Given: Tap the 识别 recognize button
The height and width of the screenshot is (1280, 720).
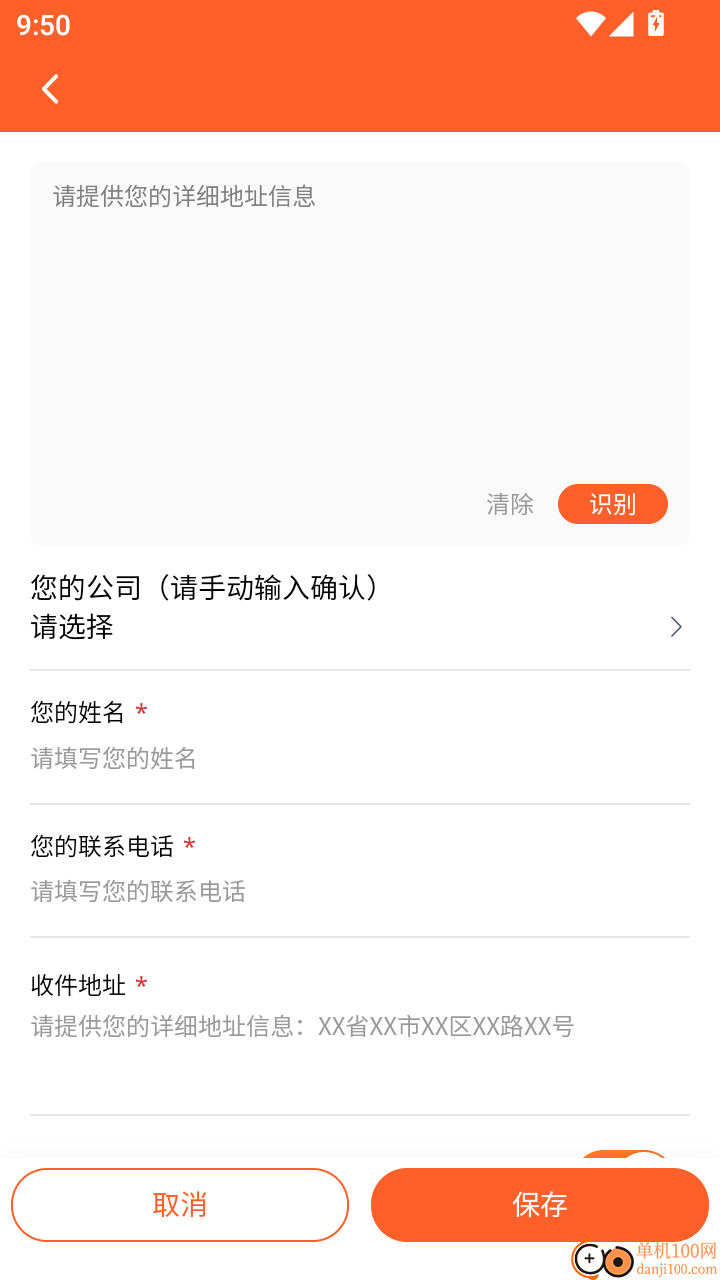Looking at the screenshot, I should click(x=612, y=504).
